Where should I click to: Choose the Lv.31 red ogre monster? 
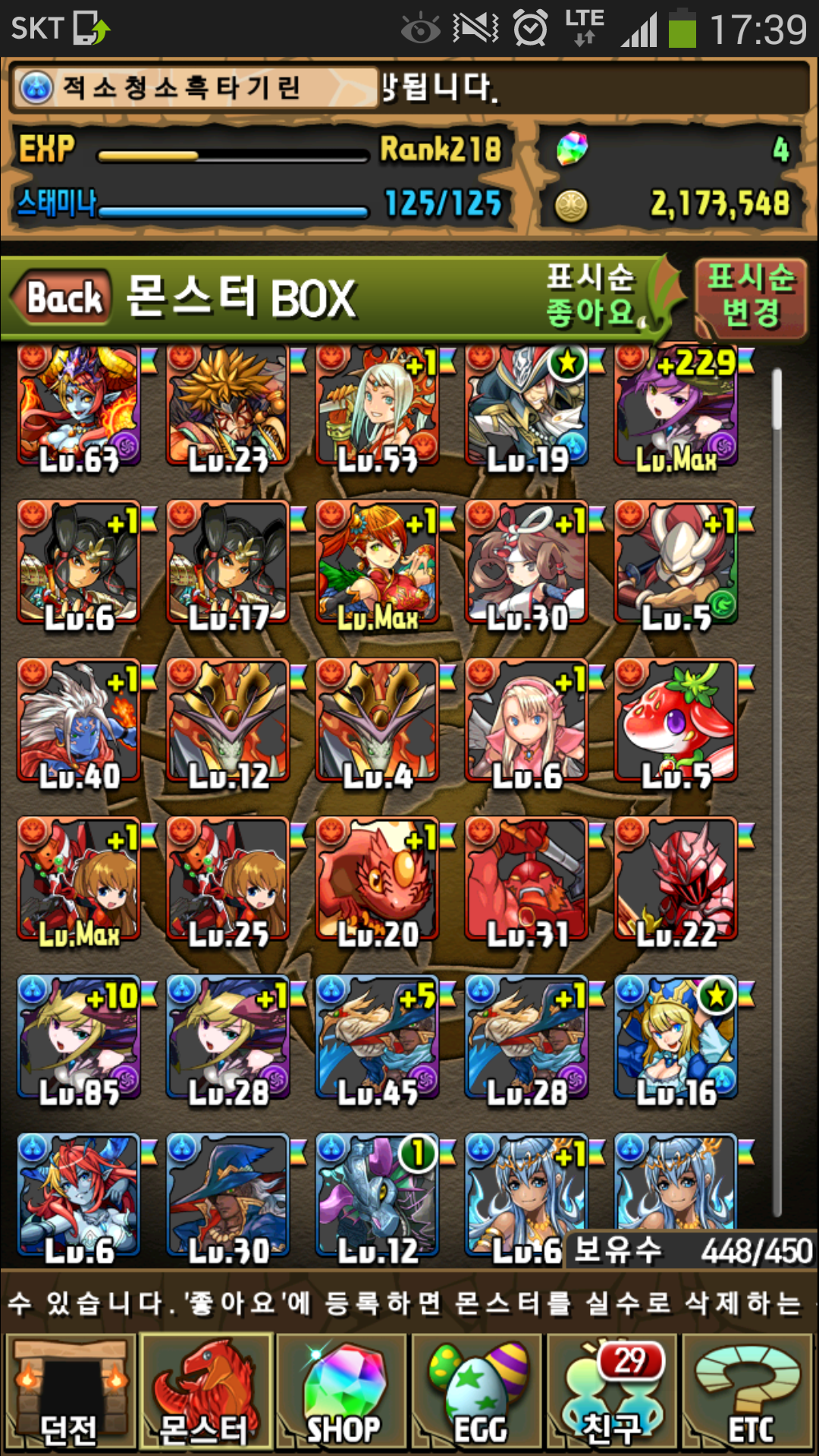[527, 880]
